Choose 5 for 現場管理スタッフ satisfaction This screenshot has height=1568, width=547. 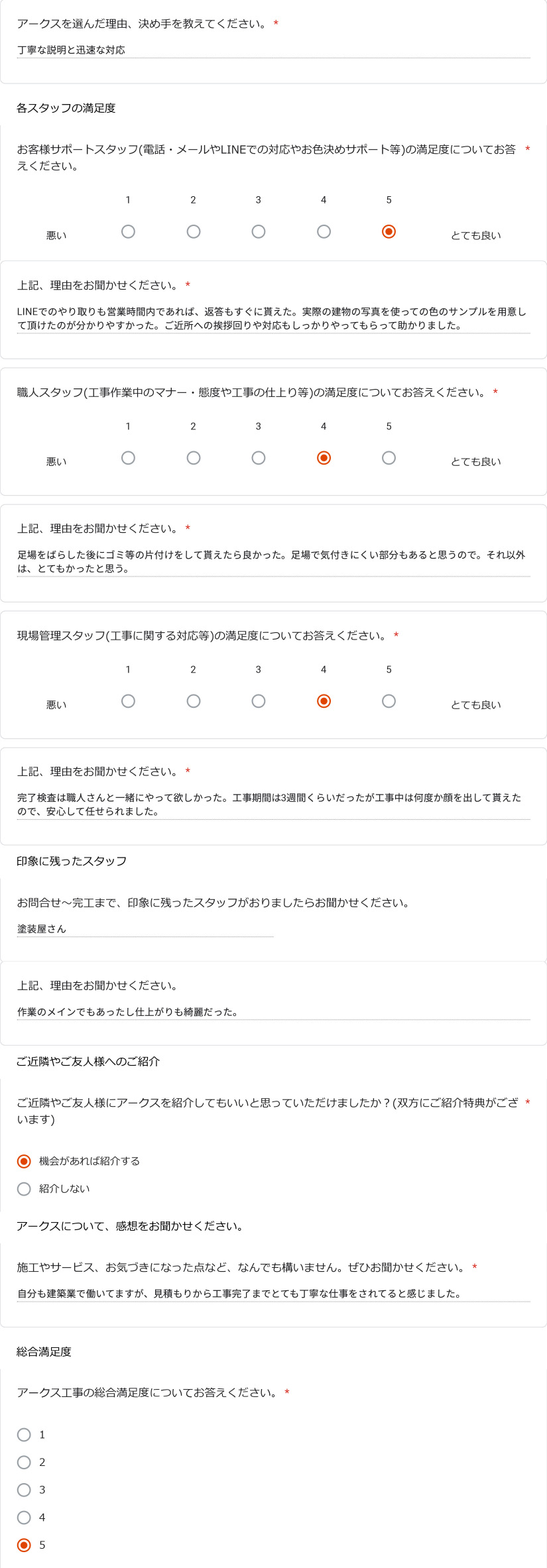click(389, 701)
